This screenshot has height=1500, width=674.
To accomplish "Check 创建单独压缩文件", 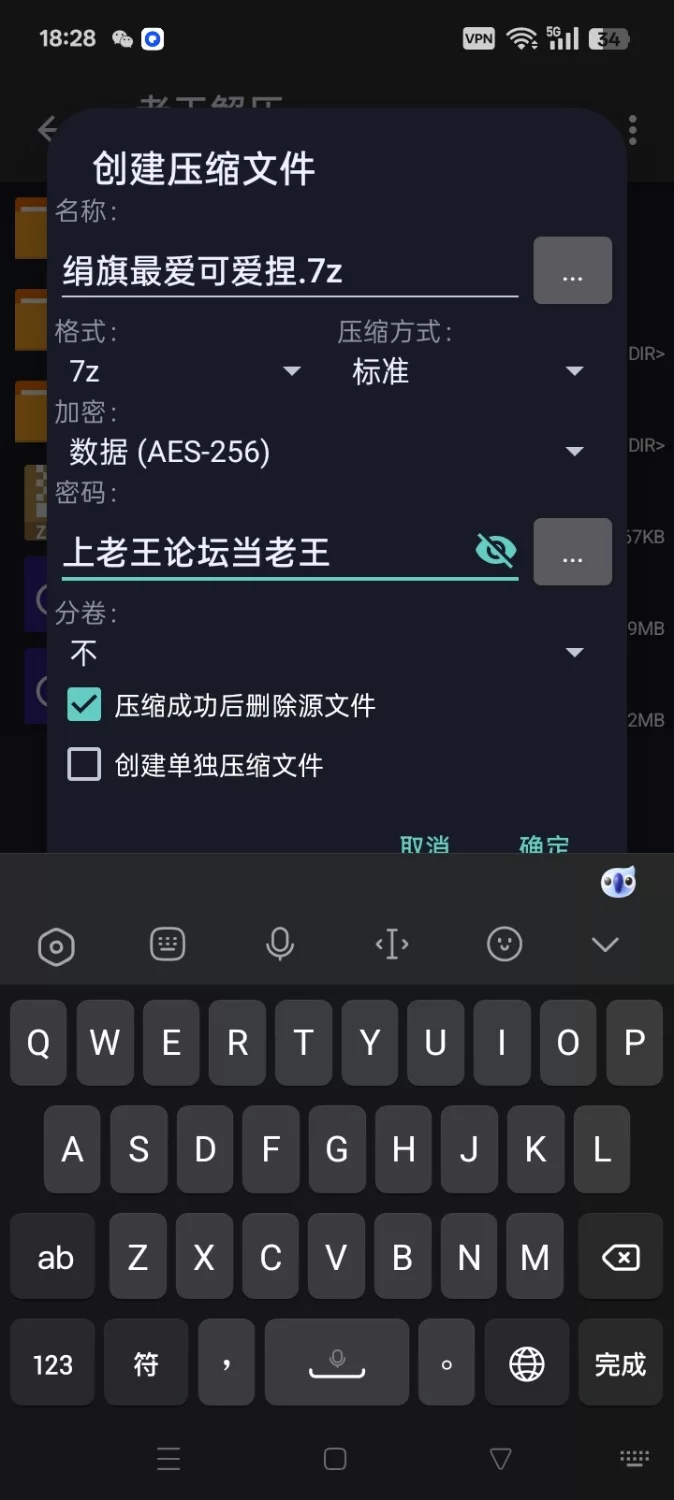I will tap(85, 765).
